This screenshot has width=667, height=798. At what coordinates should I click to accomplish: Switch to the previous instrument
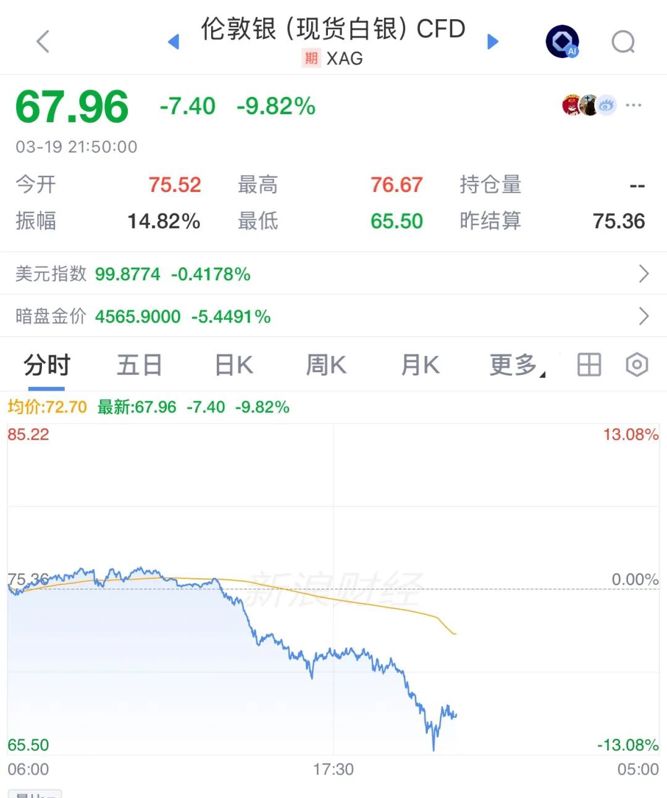[x=173, y=41]
